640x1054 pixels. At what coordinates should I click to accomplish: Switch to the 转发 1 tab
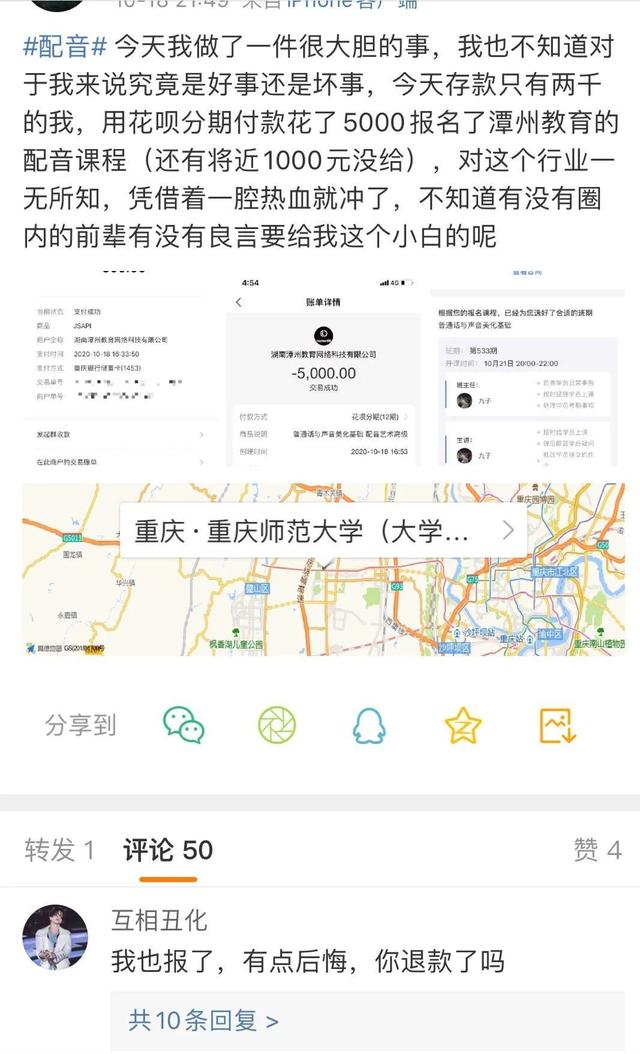pos(59,850)
